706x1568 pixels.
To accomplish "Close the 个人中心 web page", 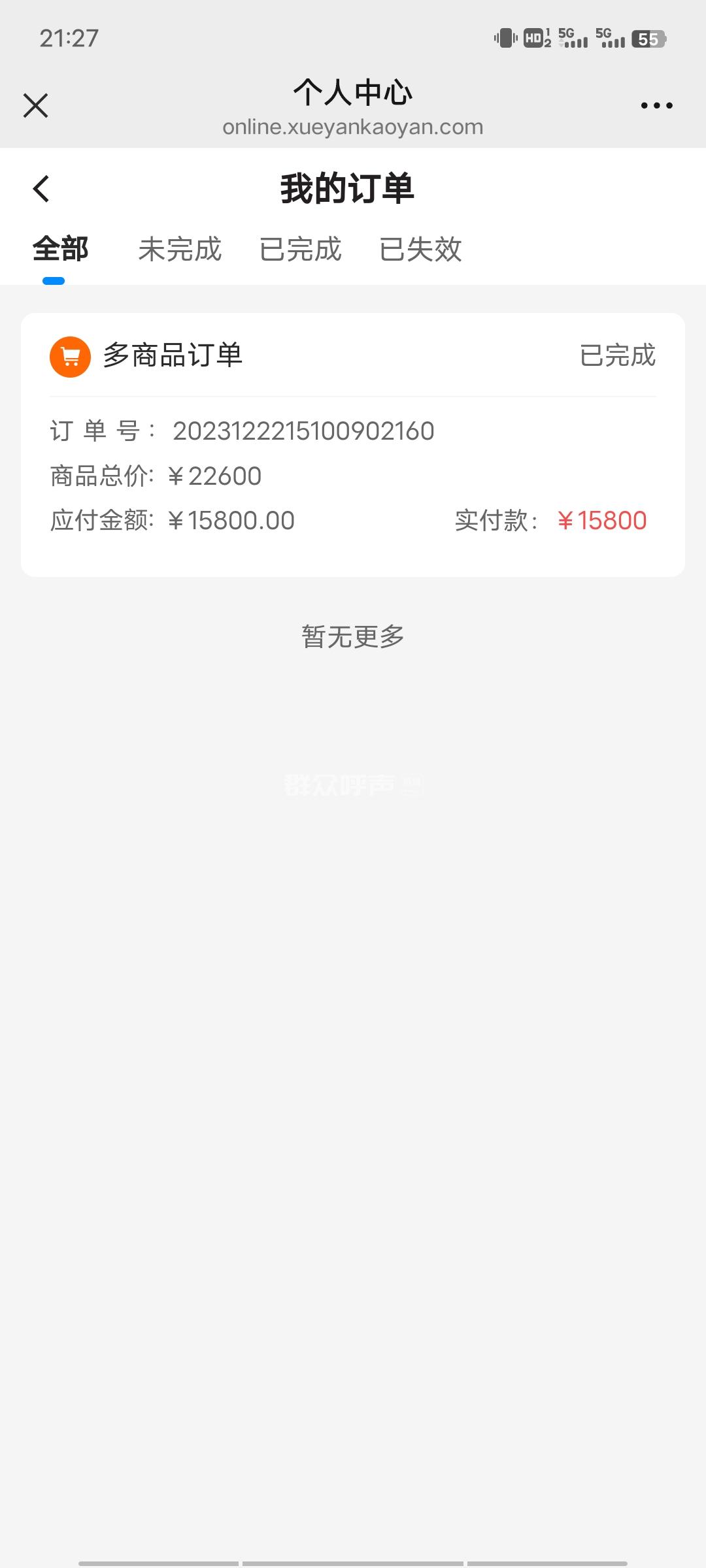I will point(36,105).
